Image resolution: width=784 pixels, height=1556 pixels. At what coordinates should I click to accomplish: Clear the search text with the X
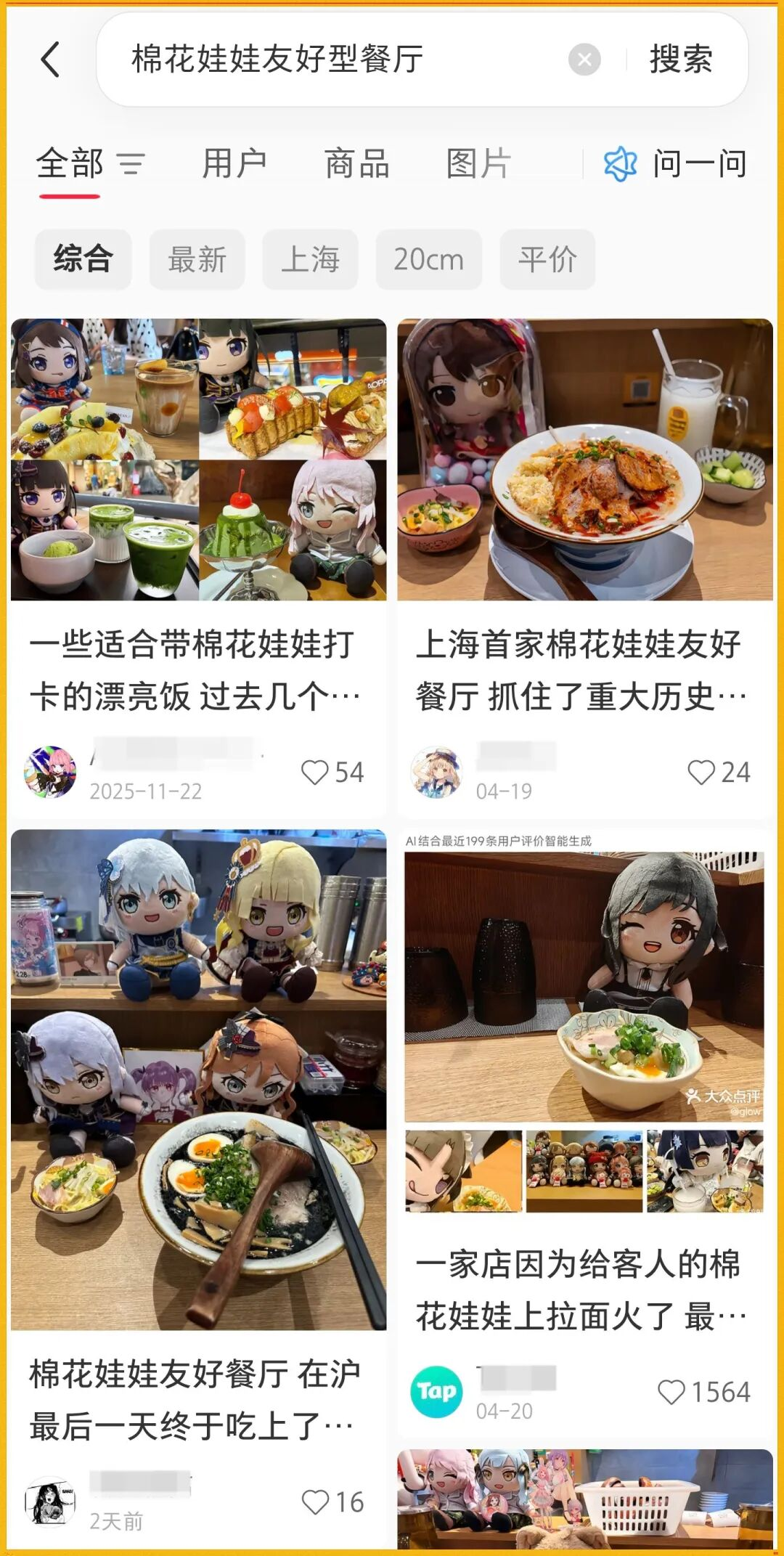click(584, 60)
